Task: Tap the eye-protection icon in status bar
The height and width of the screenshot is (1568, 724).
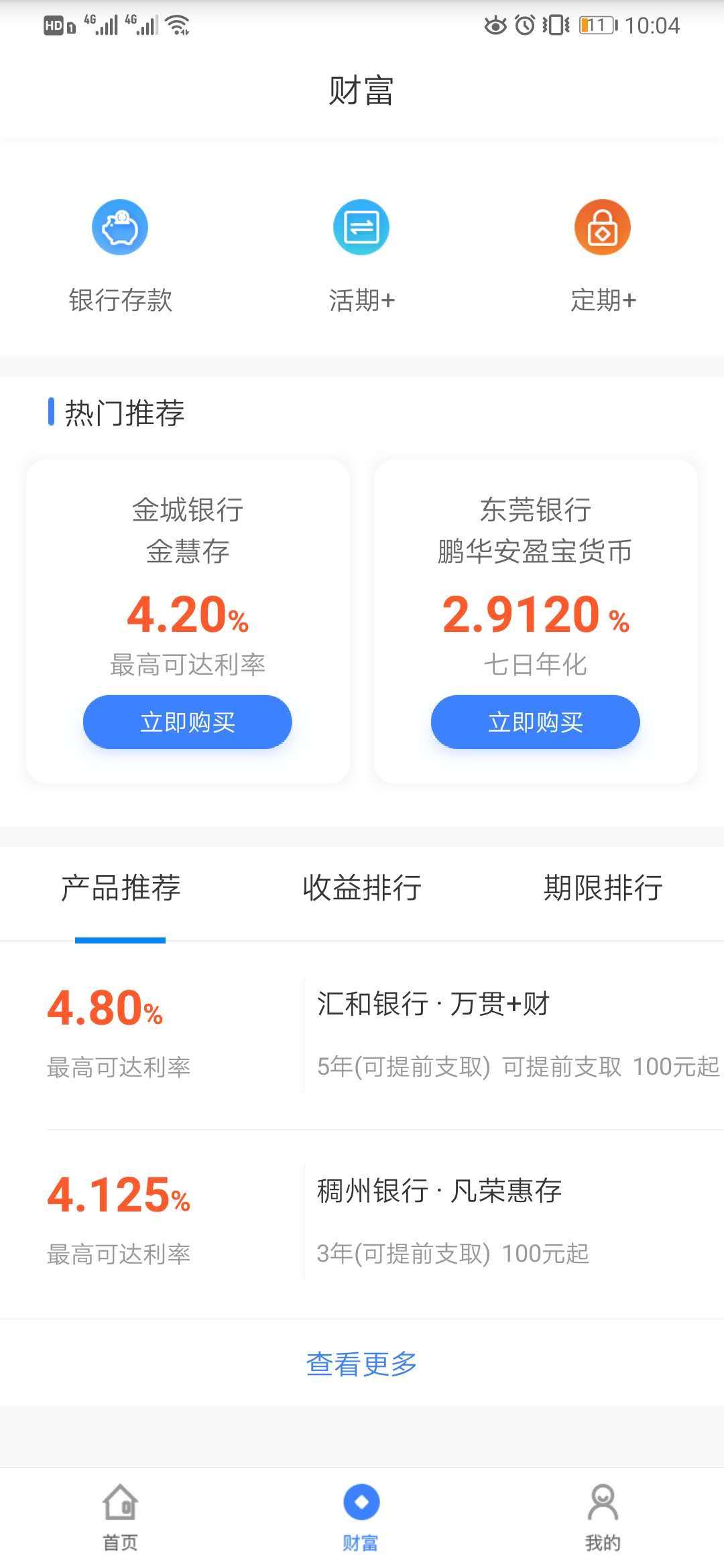Action: click(494, 25)
